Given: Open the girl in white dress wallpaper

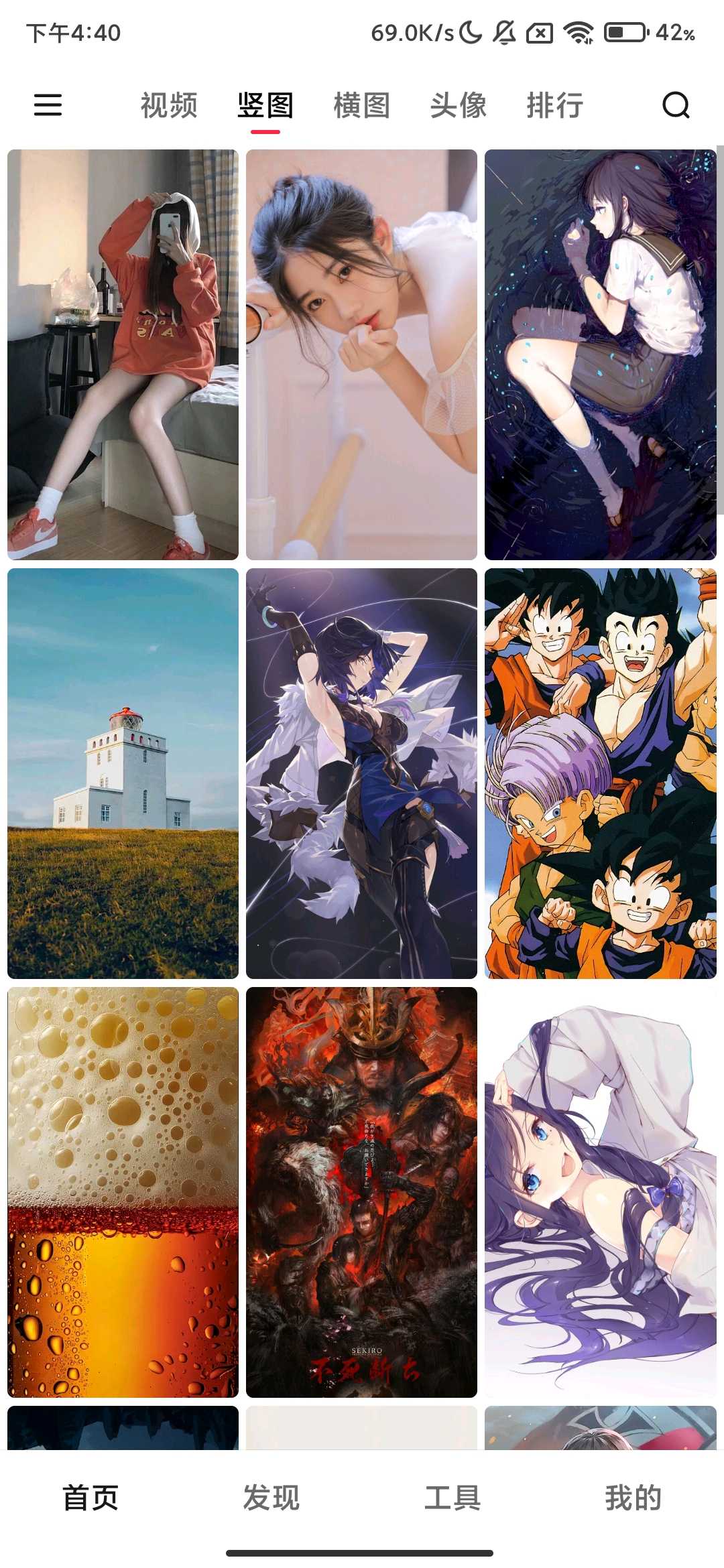Looking at the screenshot, I should pyautogui.click(x=361, y=354).
